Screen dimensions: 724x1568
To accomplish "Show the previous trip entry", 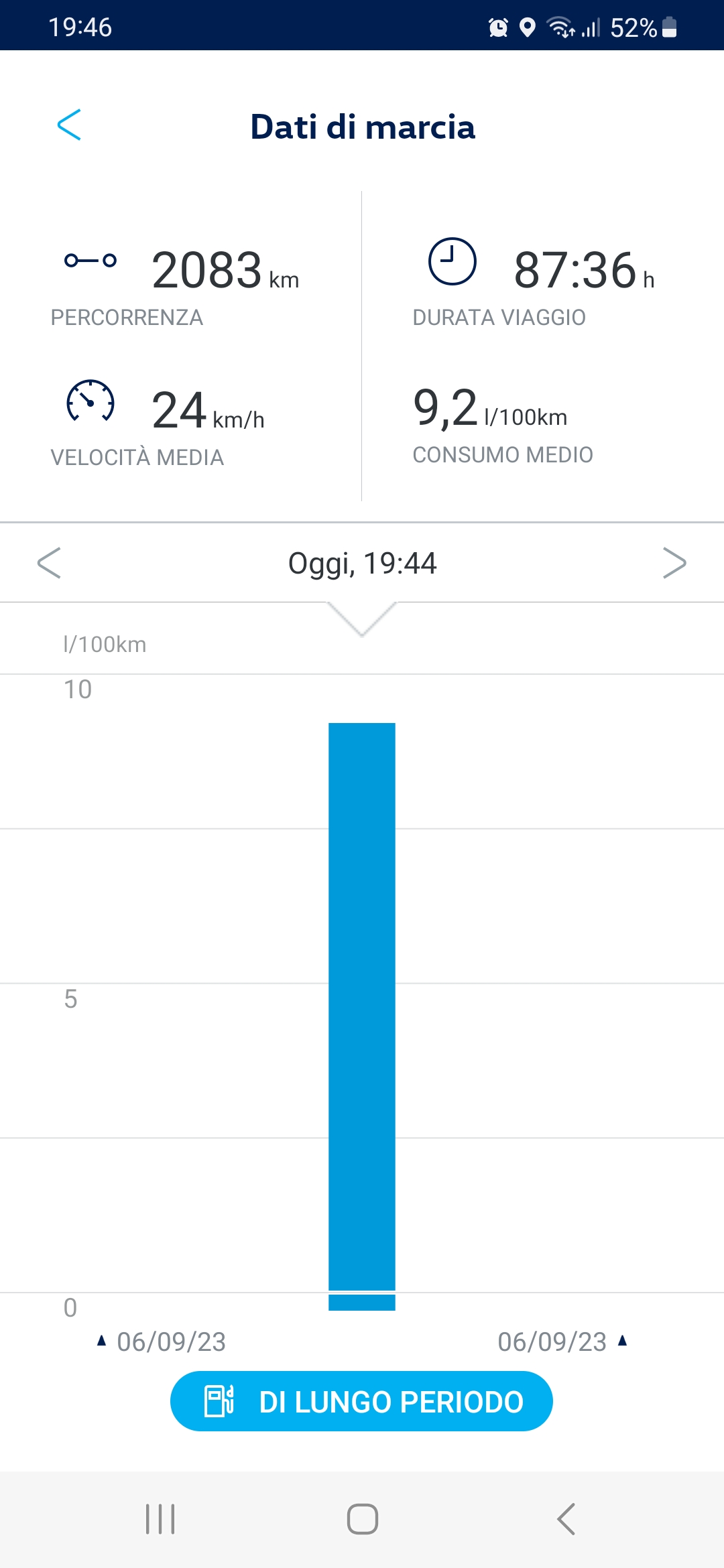I will coord(49,563).
